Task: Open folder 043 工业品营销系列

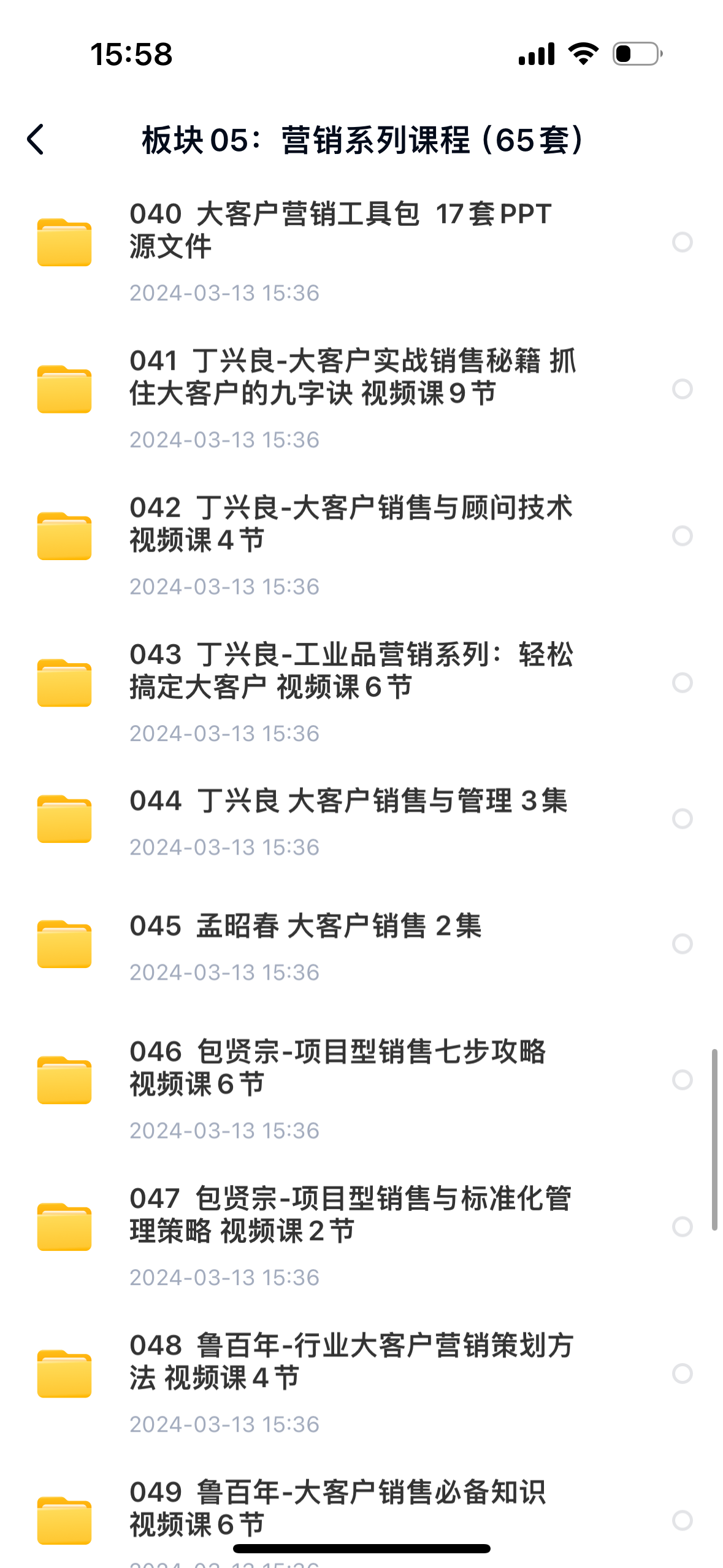Action: coord(351,671)
